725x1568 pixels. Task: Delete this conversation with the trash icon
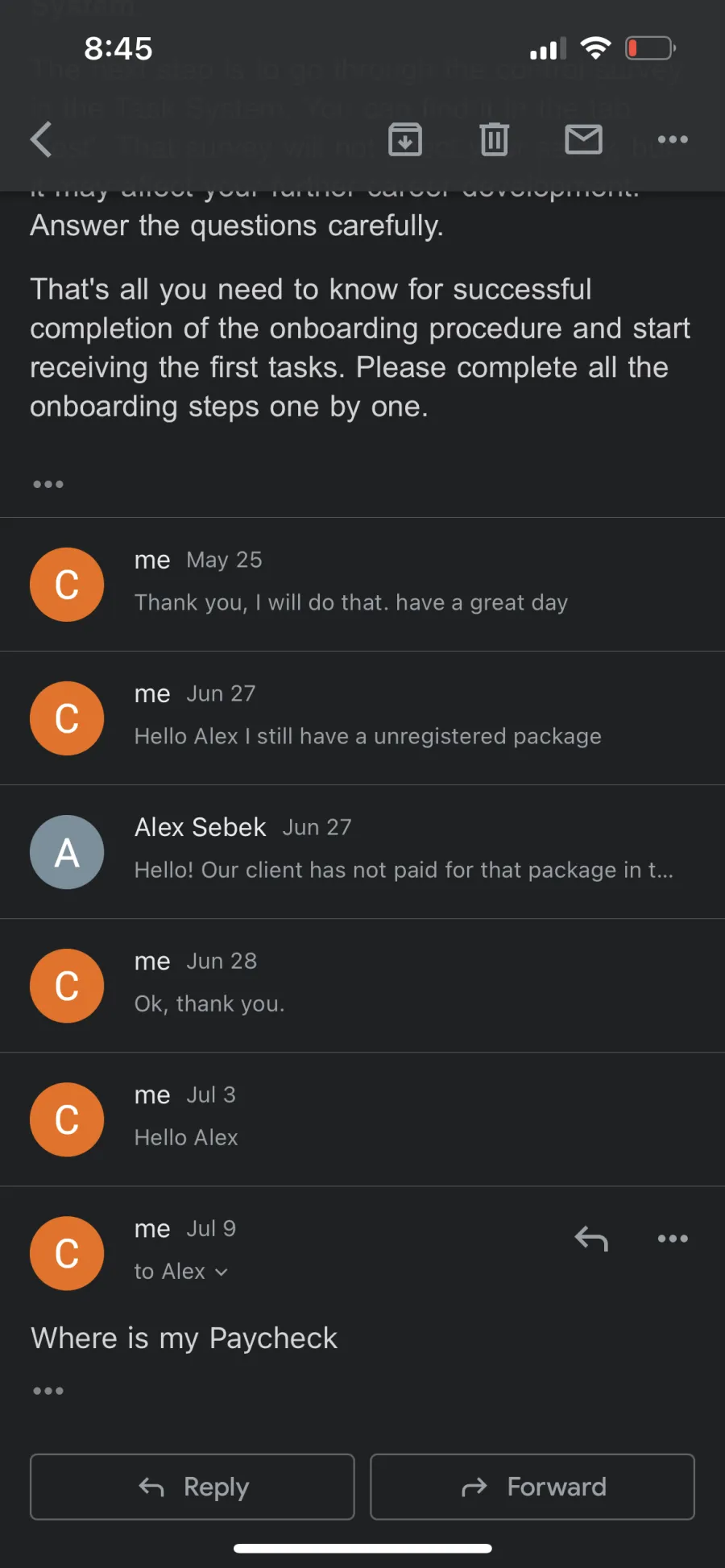(x=495, y=139)
